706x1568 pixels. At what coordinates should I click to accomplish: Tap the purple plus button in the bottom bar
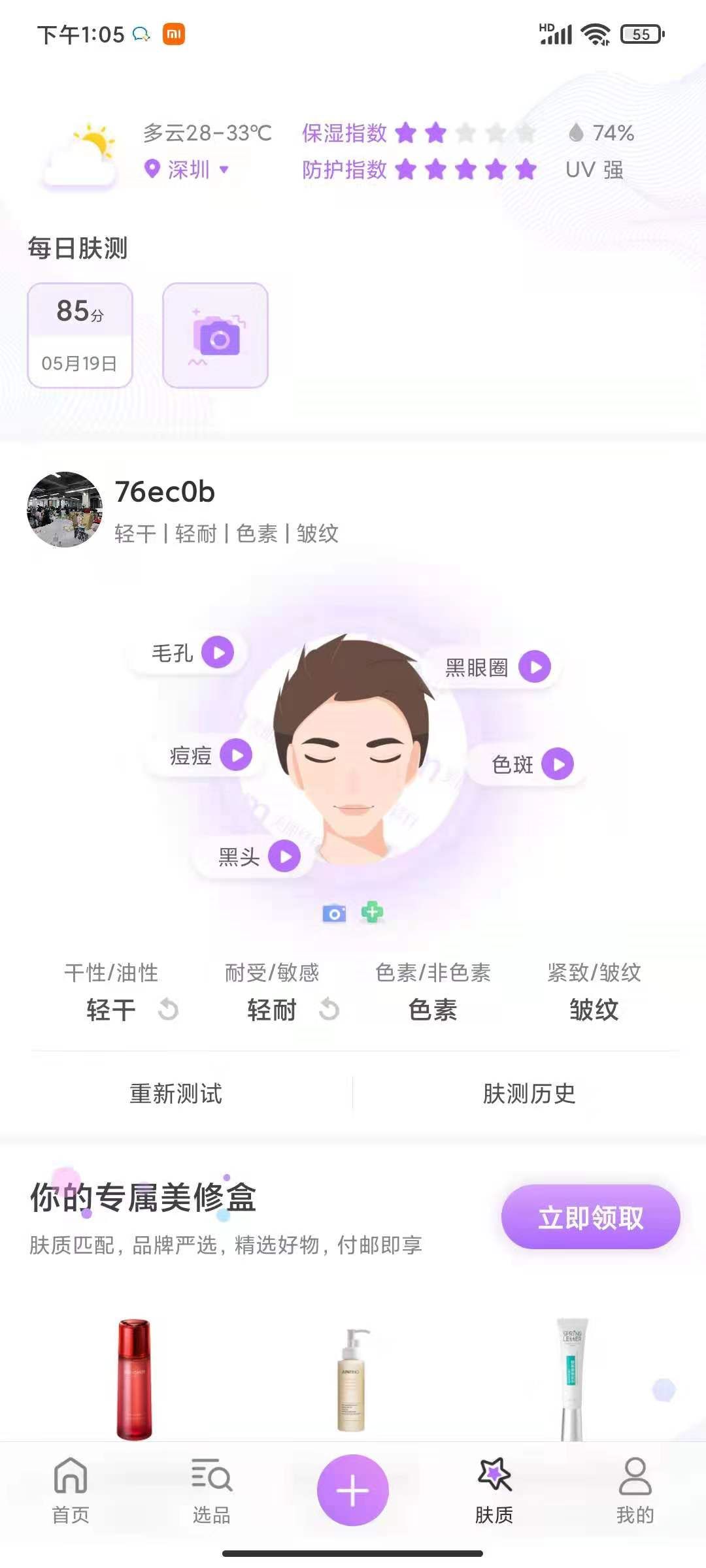(353, 1490)
